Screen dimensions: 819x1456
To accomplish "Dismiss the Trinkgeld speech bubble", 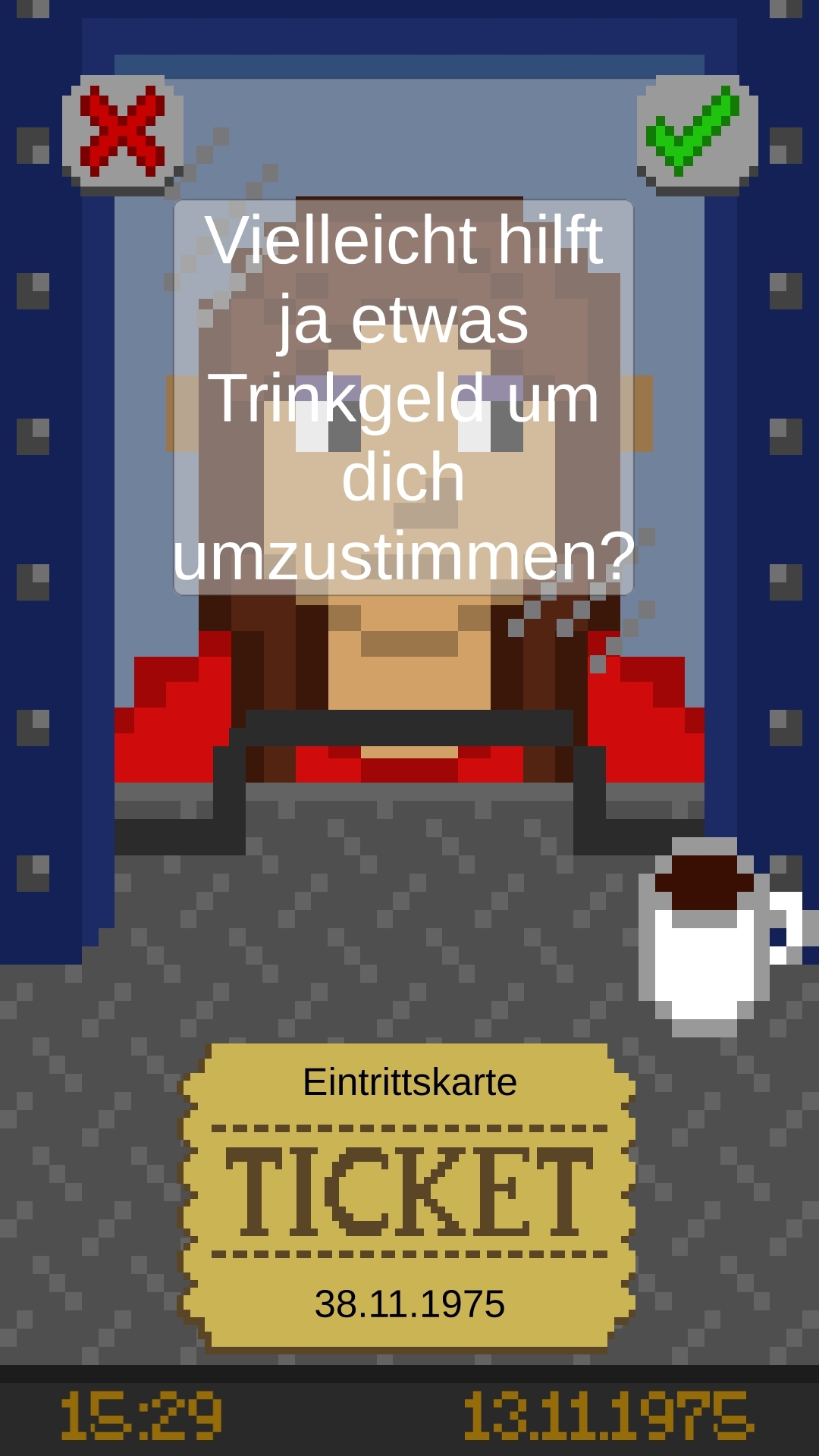I will pos(403,397).
